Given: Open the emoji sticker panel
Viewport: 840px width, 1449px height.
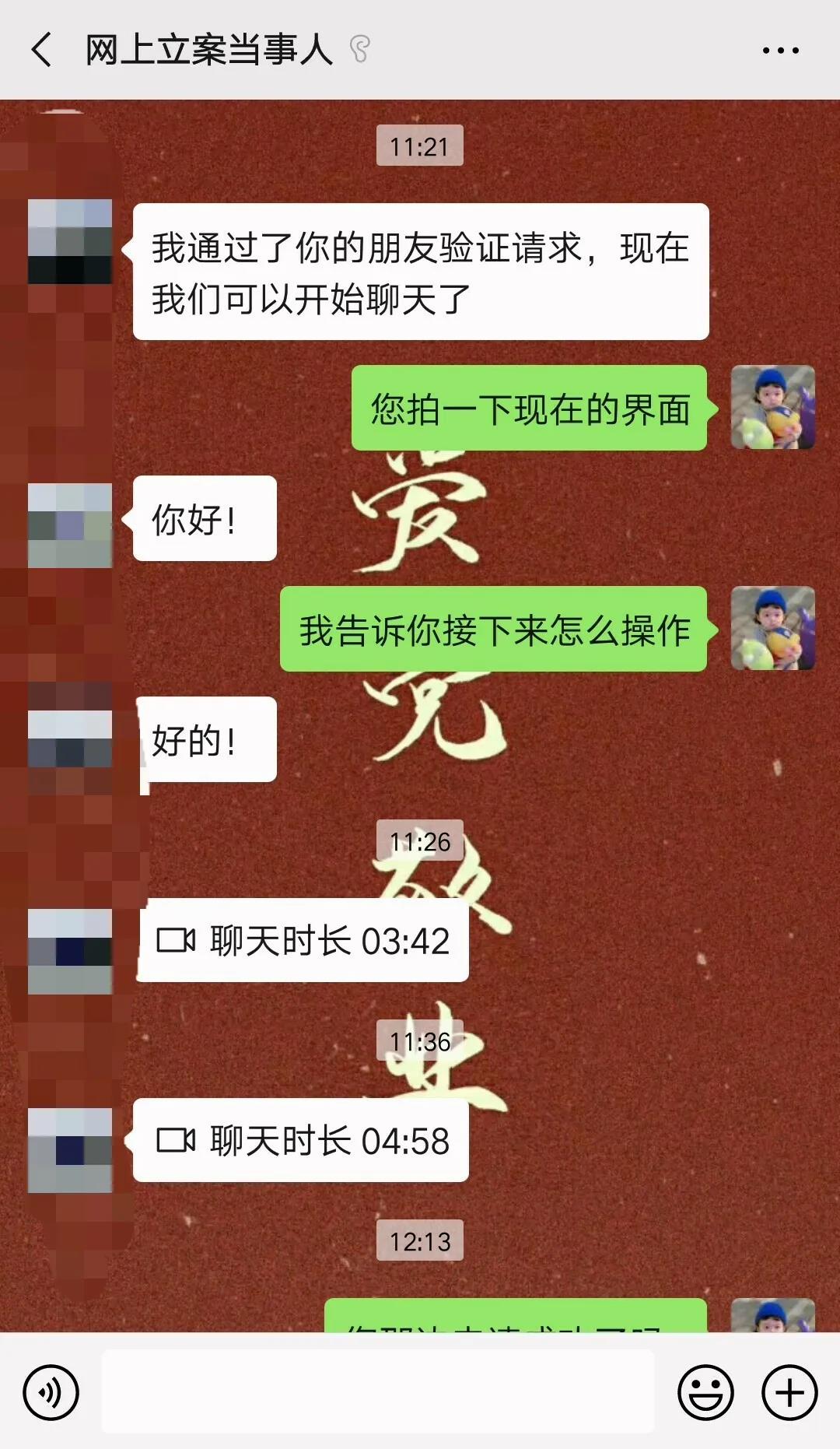Looking at the screenshot, I should click(x=705, y=1392).
